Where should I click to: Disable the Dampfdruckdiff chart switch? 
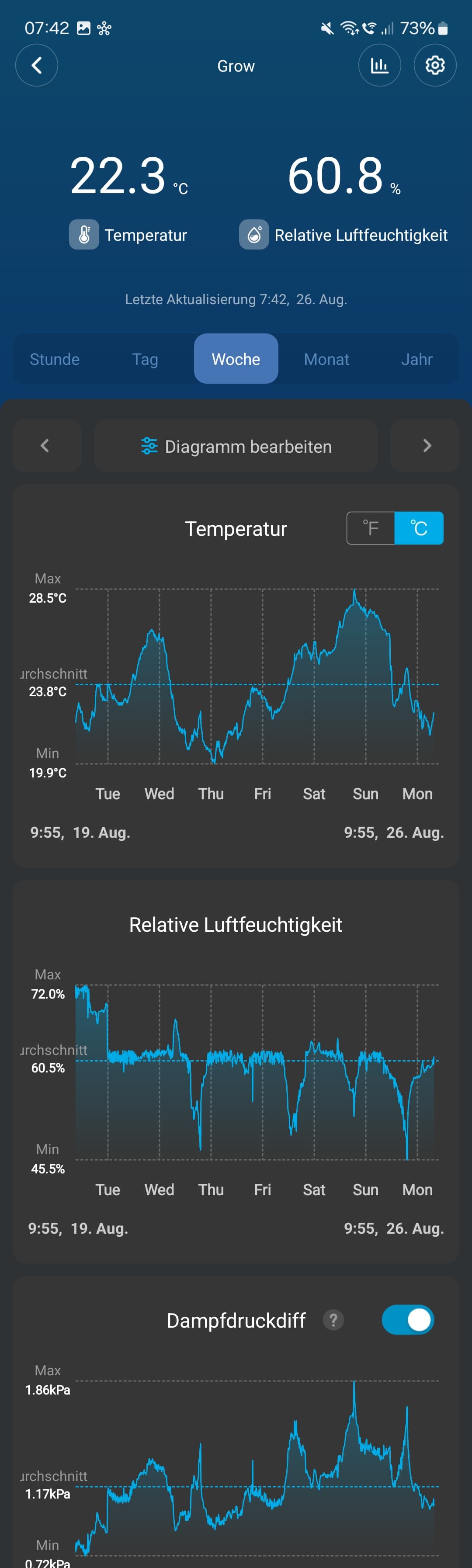(407, 1320)
